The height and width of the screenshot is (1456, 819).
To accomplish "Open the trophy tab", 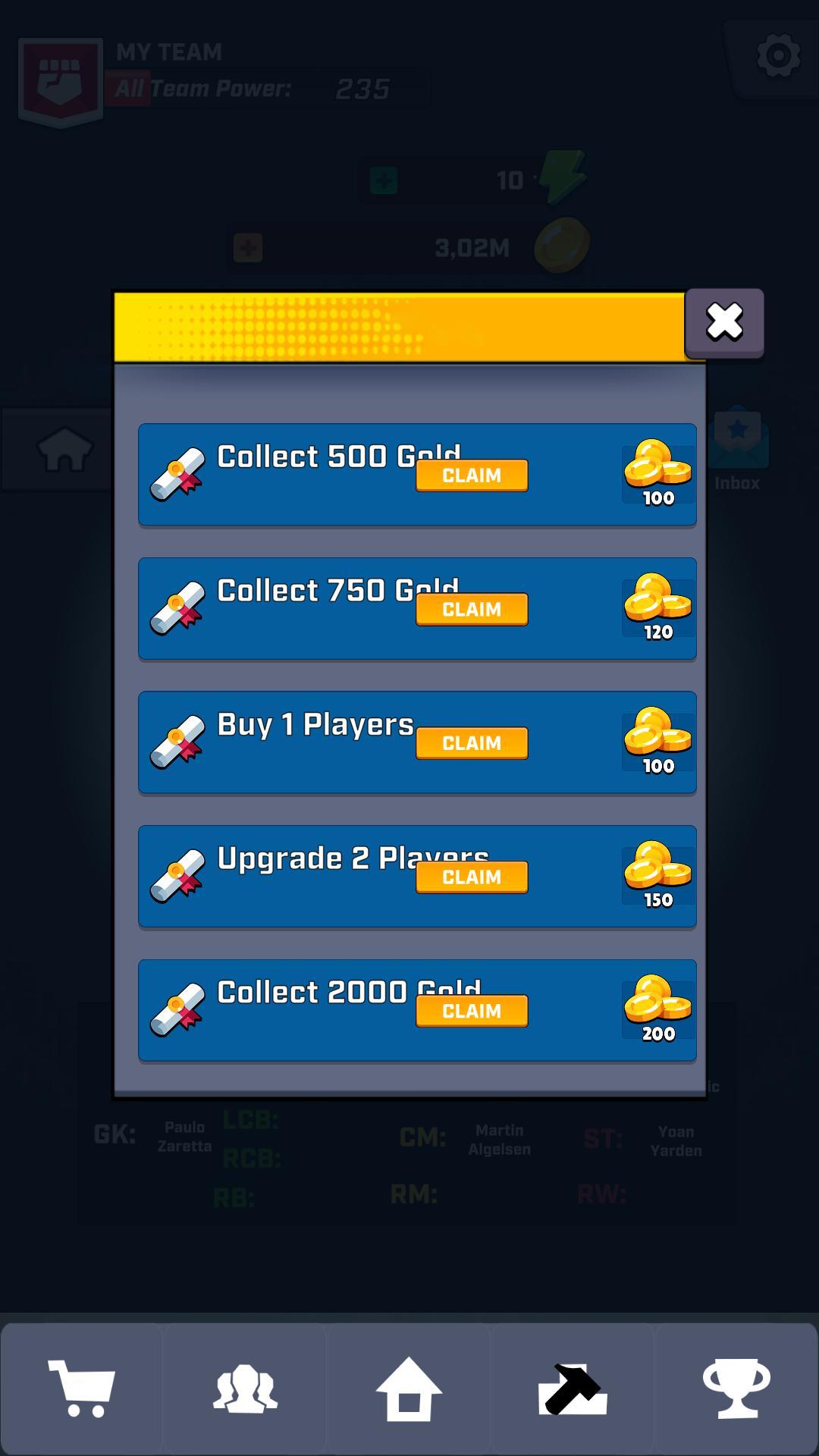I will tap(736, 1389).
